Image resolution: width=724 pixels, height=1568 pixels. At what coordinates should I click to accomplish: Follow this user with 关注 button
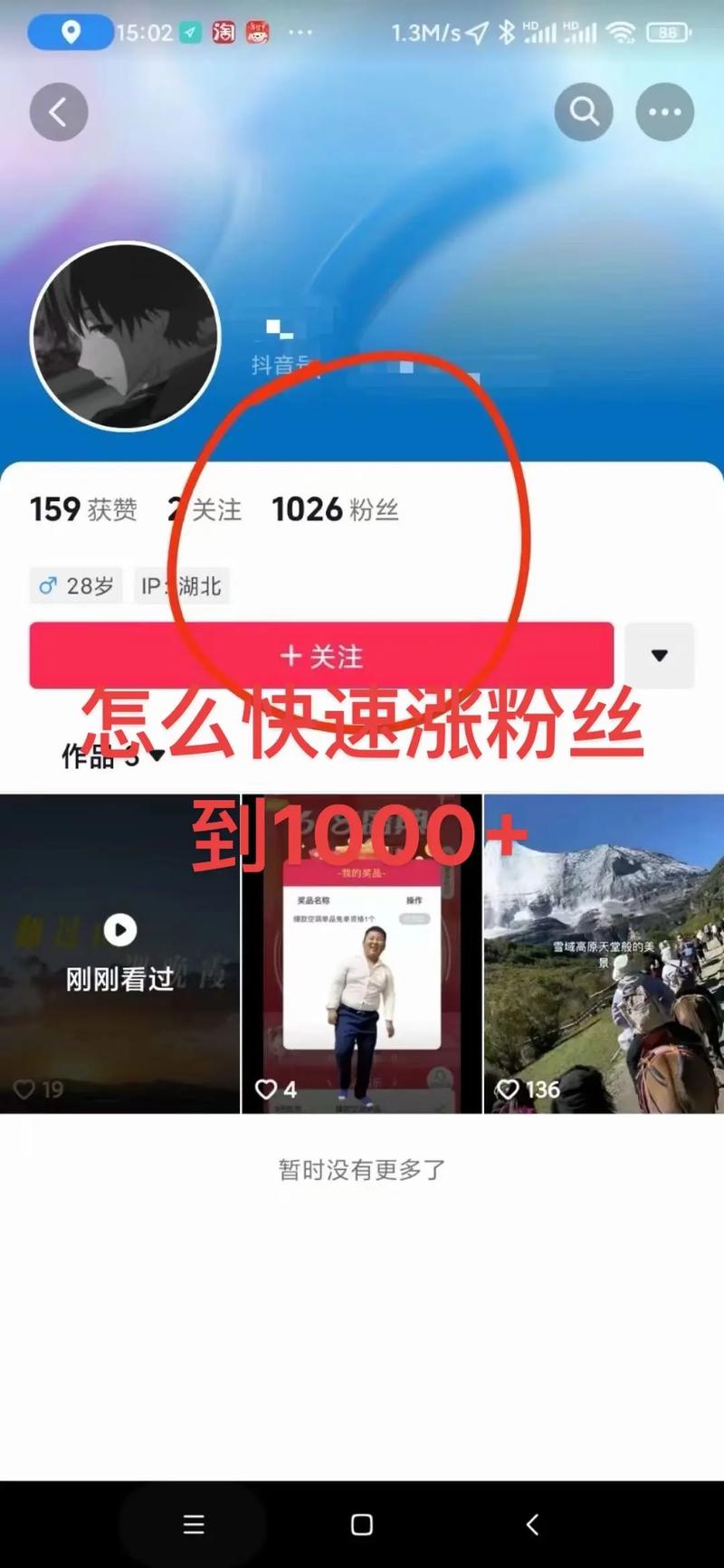321,656
